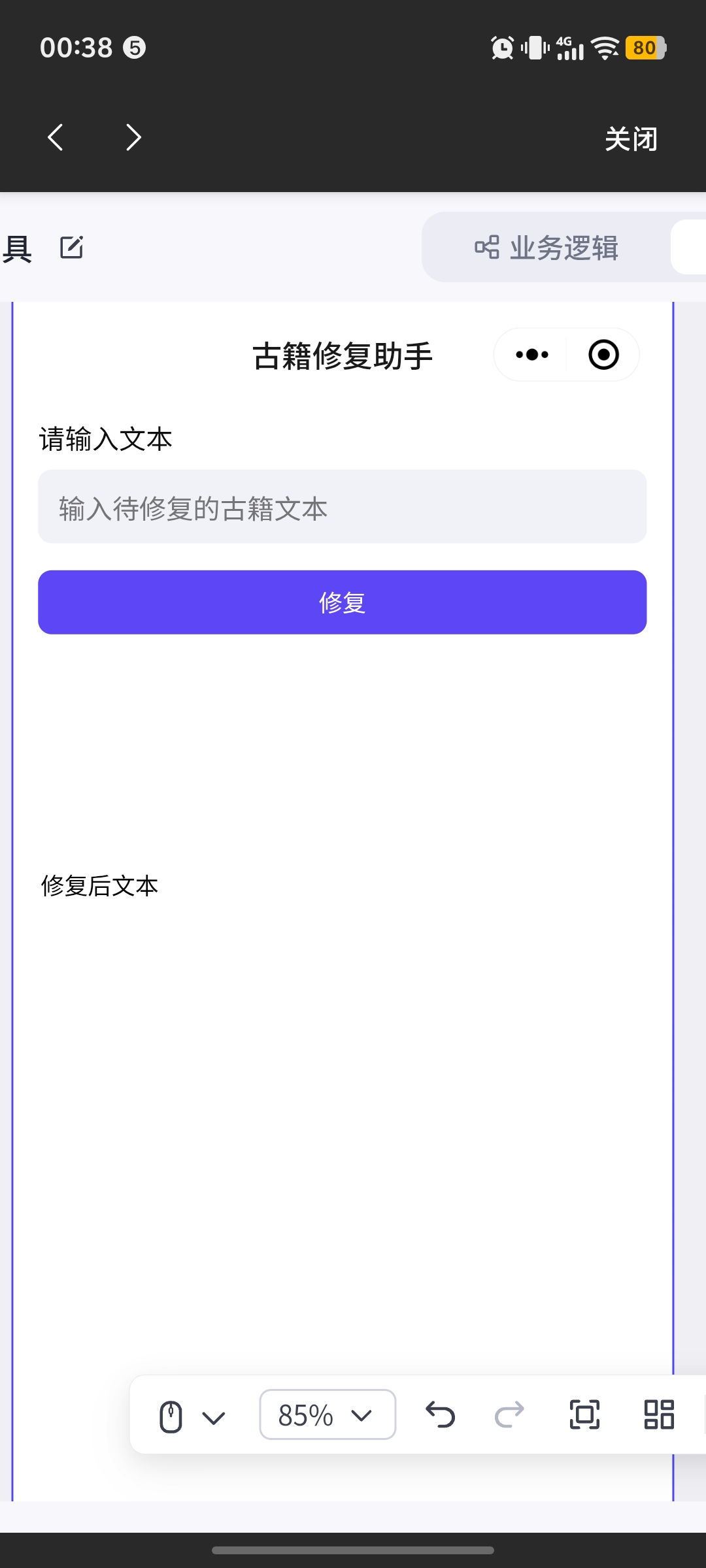Viewport: 706px width, 1568px height.
Task: Tap the 修复 button
Action: tap(342, 602)
